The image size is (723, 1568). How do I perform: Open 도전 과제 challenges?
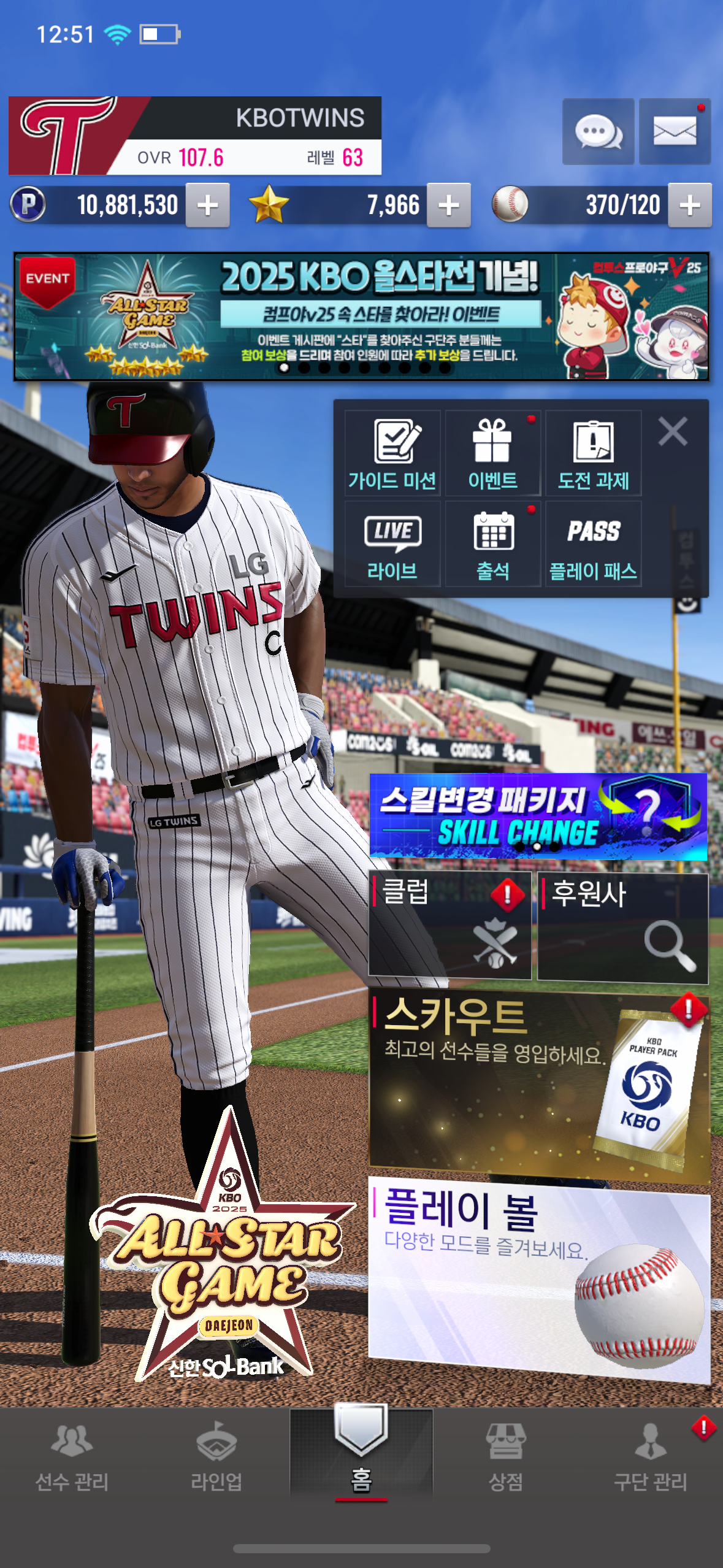point(594,453)
